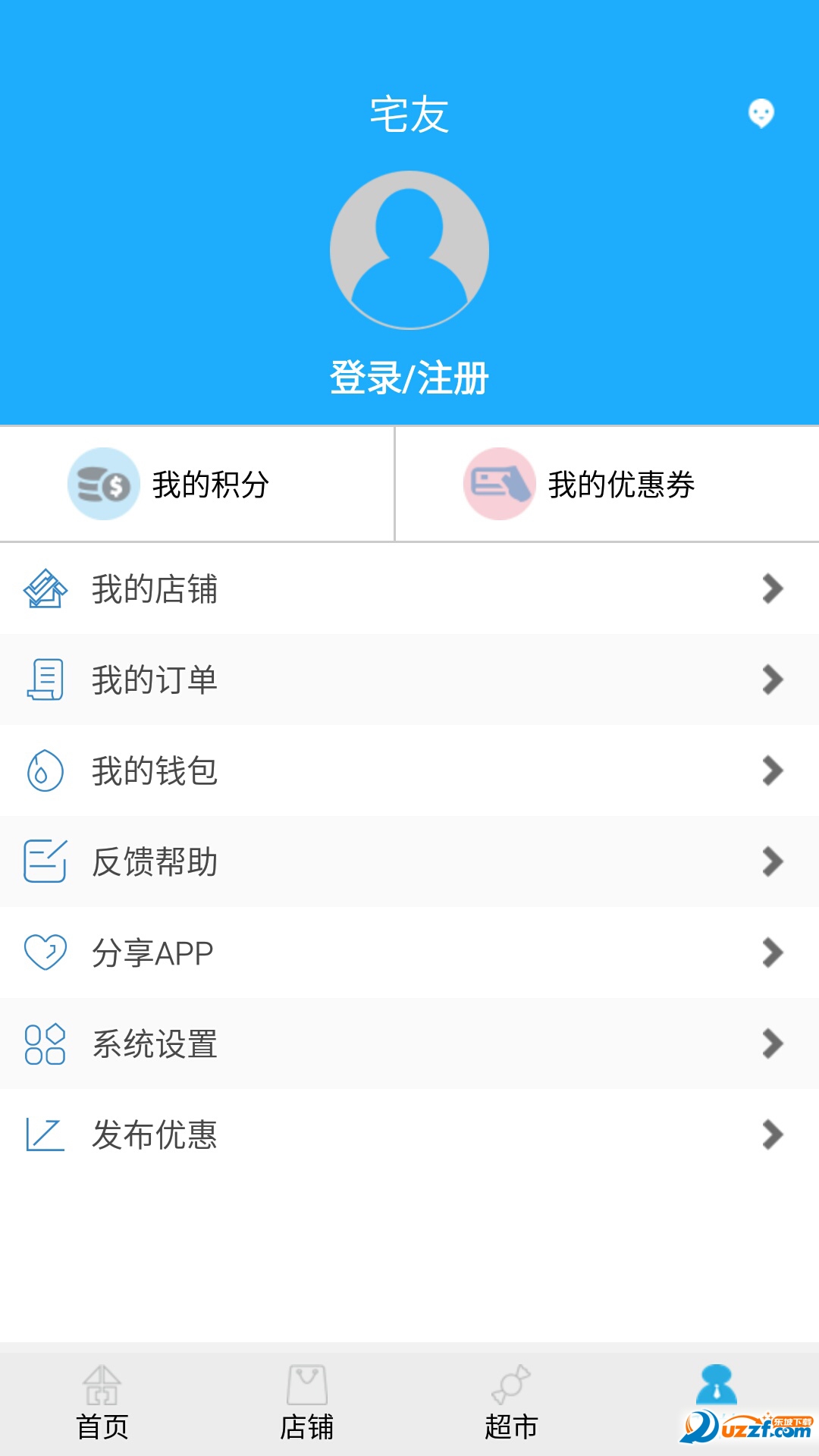819x1456 pixels.
Task: Expand 我的订单 using the arrow
Action: pos(773,680)
